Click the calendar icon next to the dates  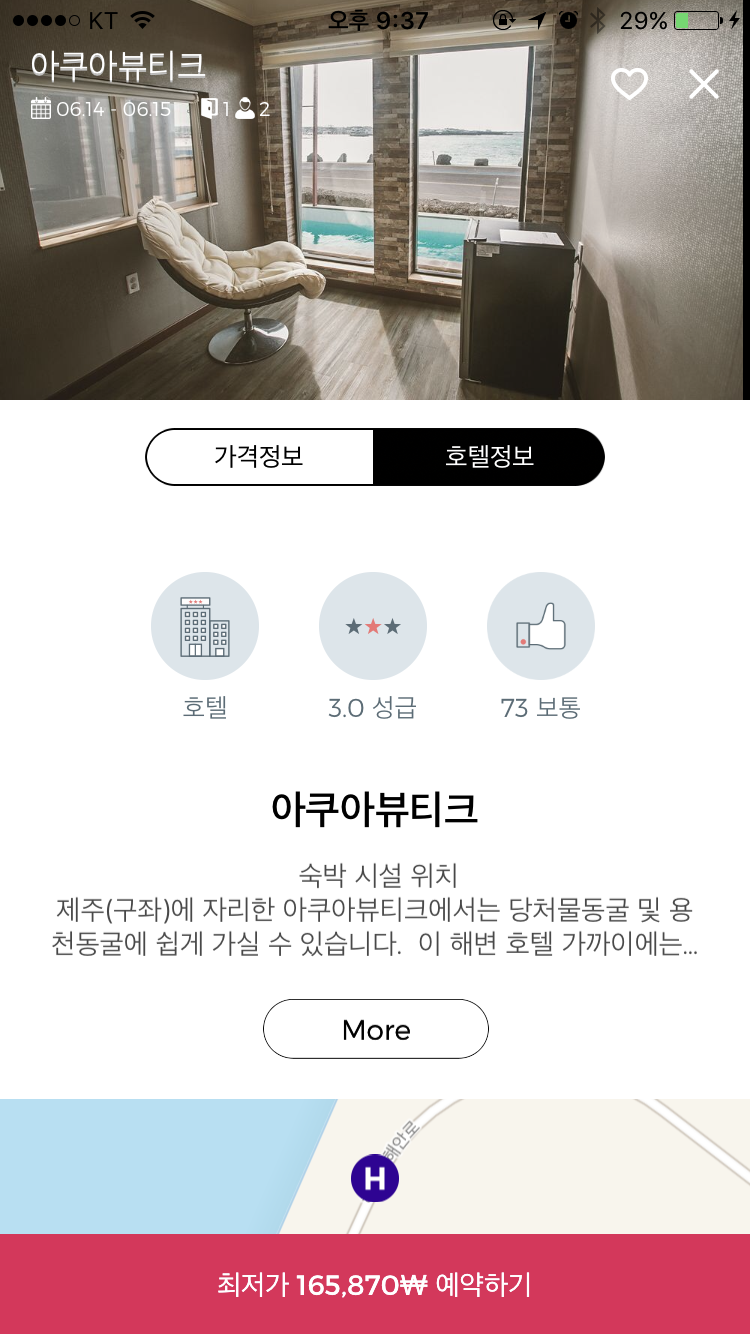(x=42, y=109)
